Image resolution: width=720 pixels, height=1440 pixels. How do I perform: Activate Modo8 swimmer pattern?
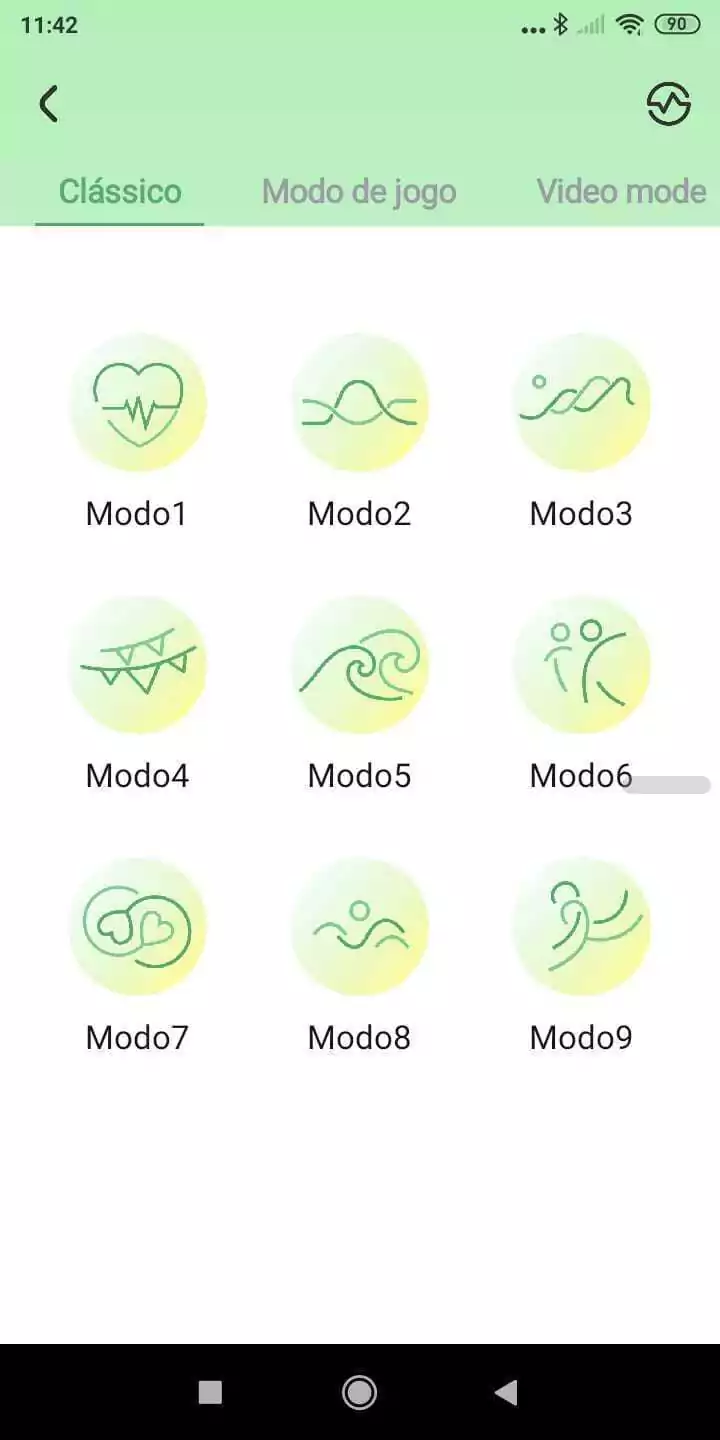[x=359, y=927]
